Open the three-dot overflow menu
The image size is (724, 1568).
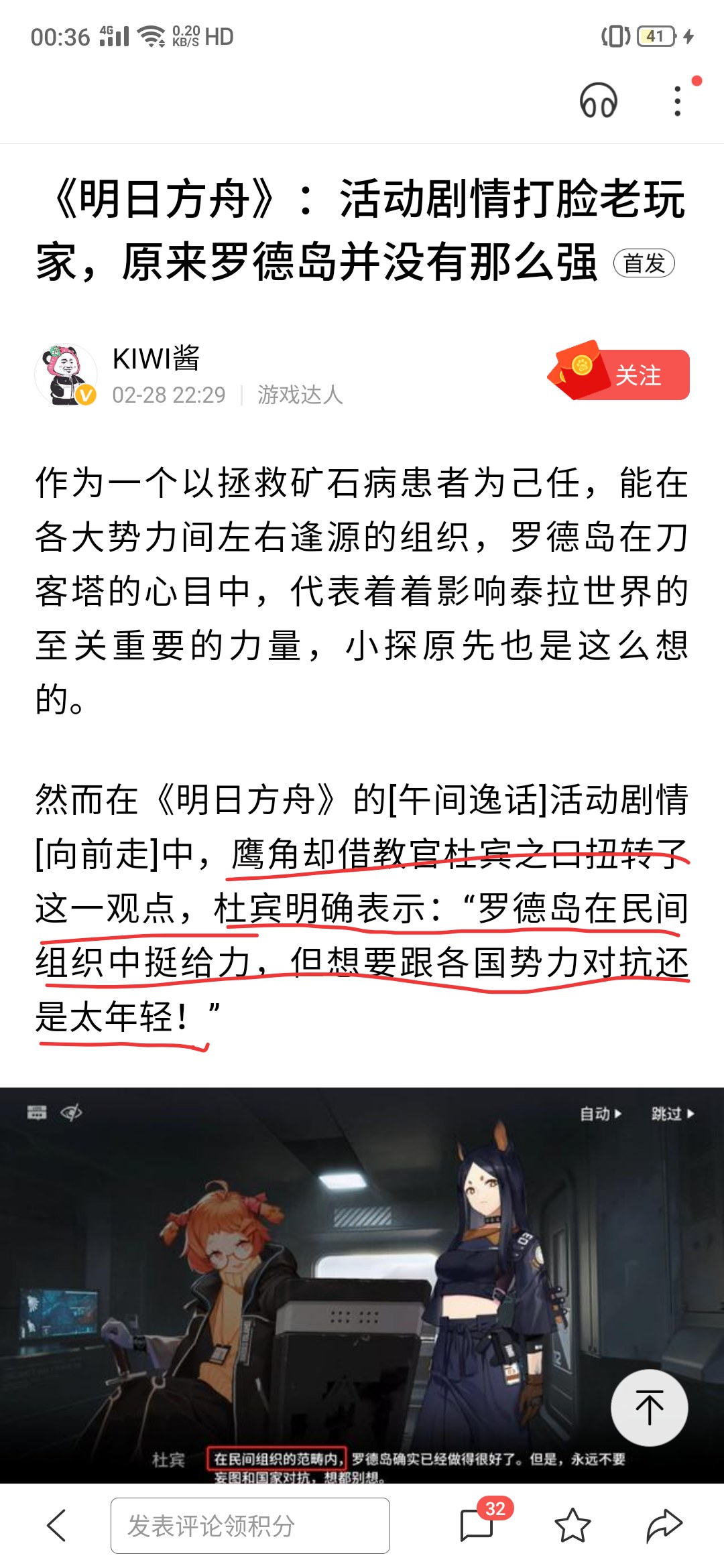point(678,101)
